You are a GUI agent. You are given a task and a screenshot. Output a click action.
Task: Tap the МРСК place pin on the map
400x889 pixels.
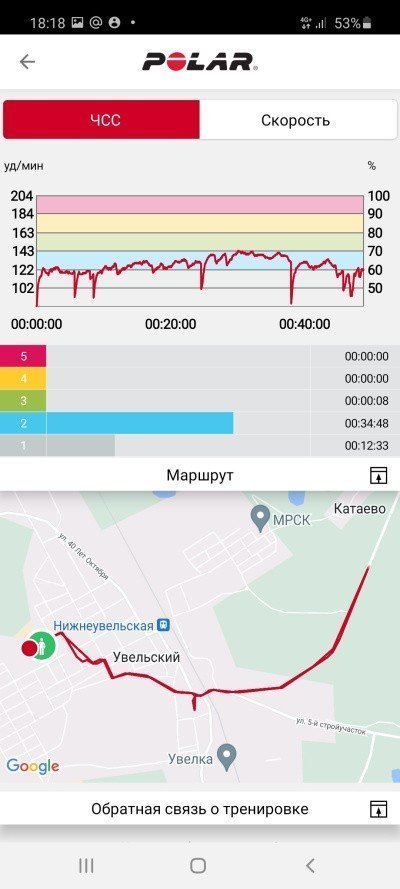(x=261, y=518)
